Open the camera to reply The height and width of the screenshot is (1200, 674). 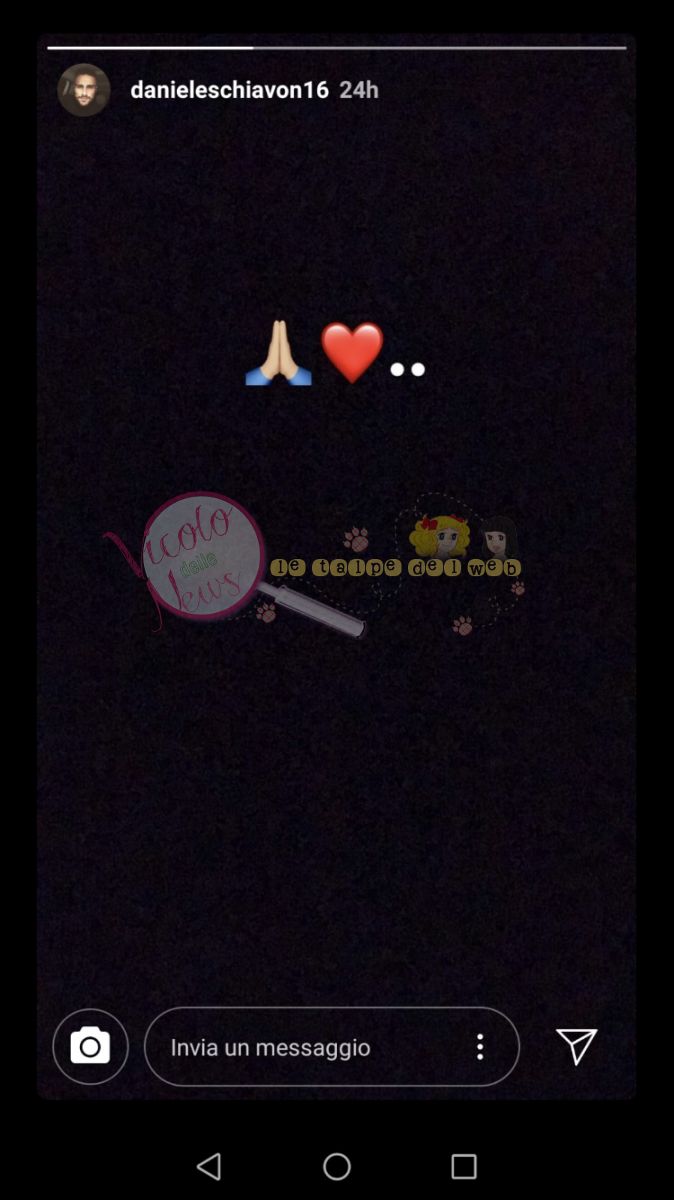(x=90, y=1047)
